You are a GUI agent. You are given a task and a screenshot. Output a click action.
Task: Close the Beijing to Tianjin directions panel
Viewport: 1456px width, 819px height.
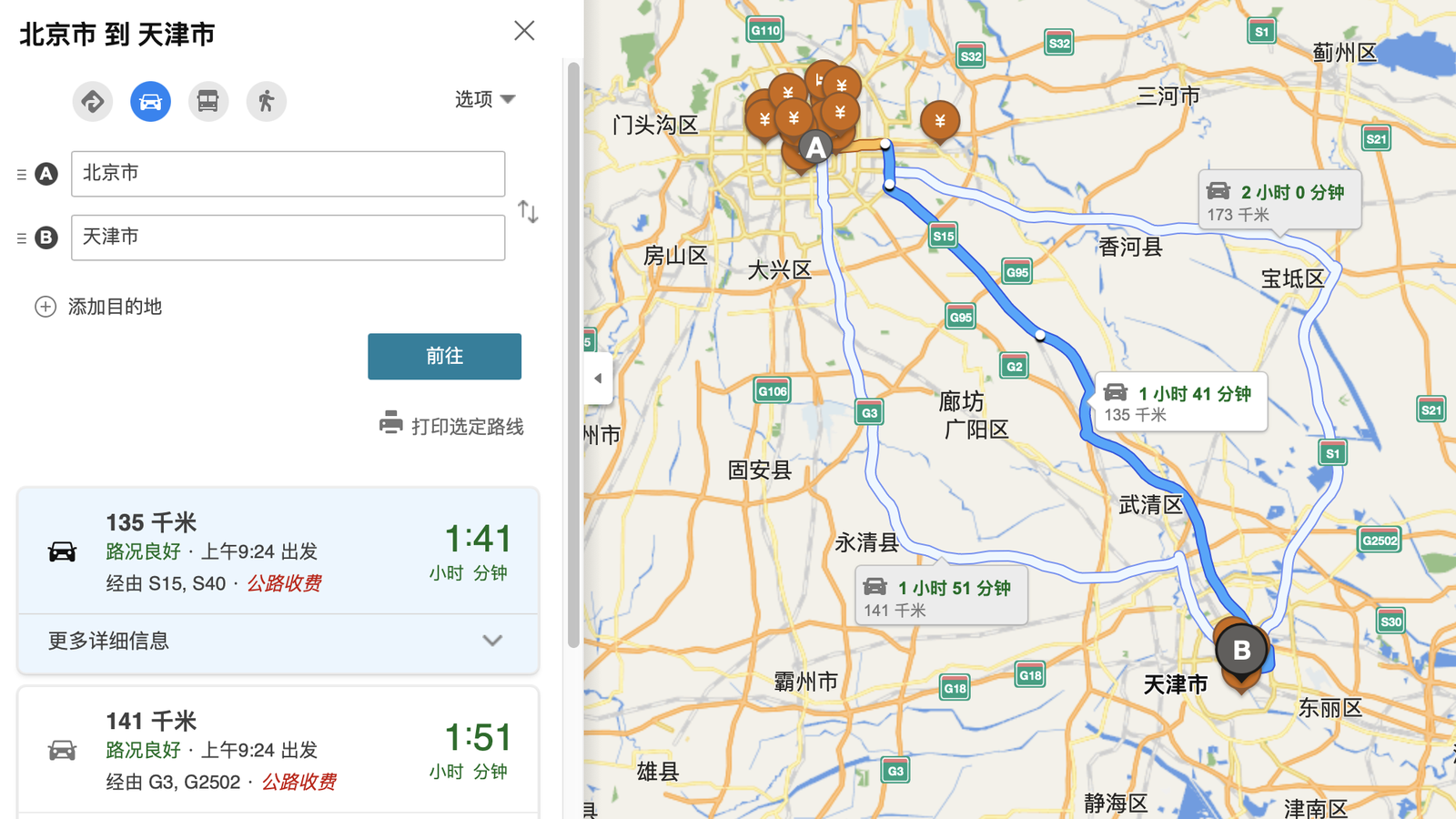[524, 31]
